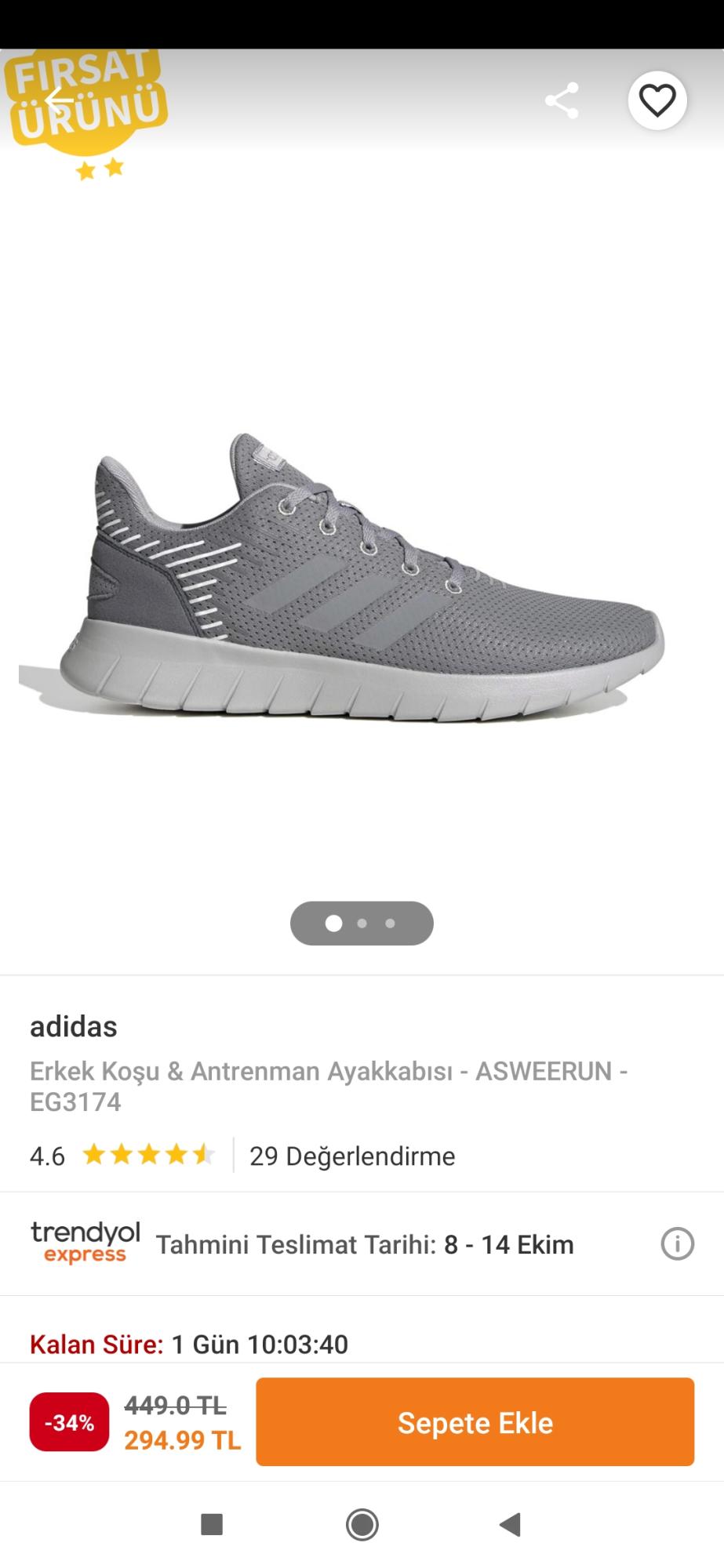Share this adidas shoe product
This screenshot has height=1568, width=724.
pos(562,100)
